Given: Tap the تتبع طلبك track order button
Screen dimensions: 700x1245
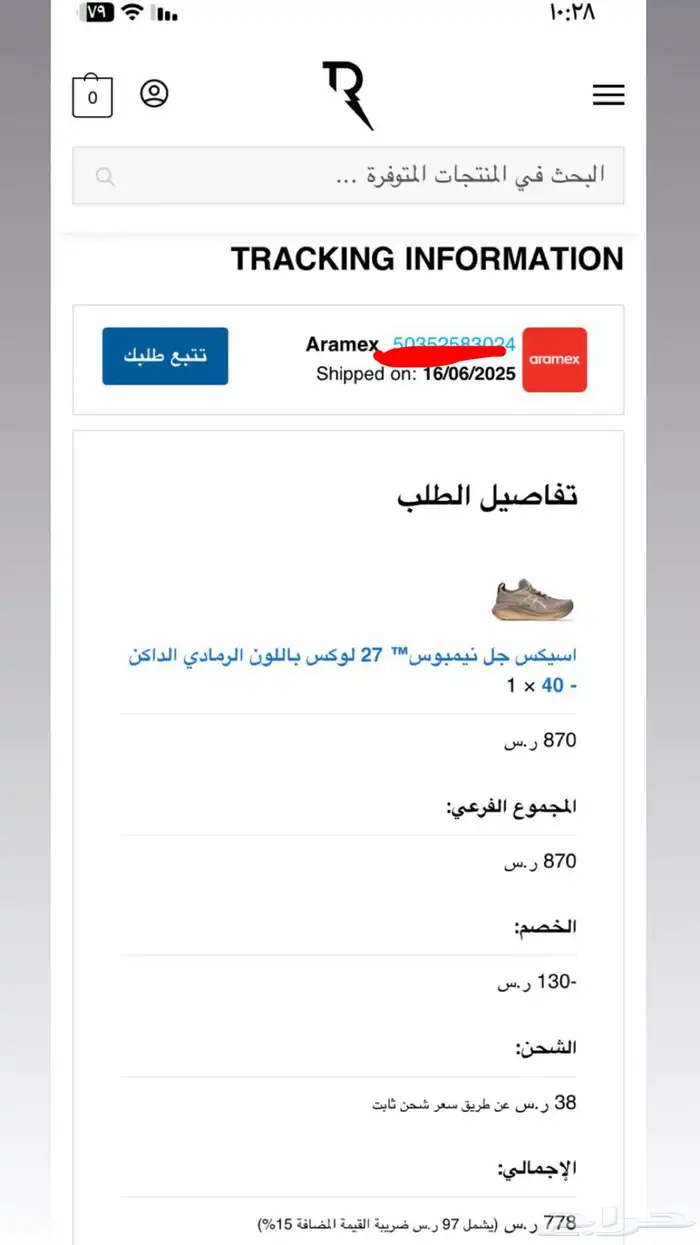Looking at the screenshot, I should point(165,356).
